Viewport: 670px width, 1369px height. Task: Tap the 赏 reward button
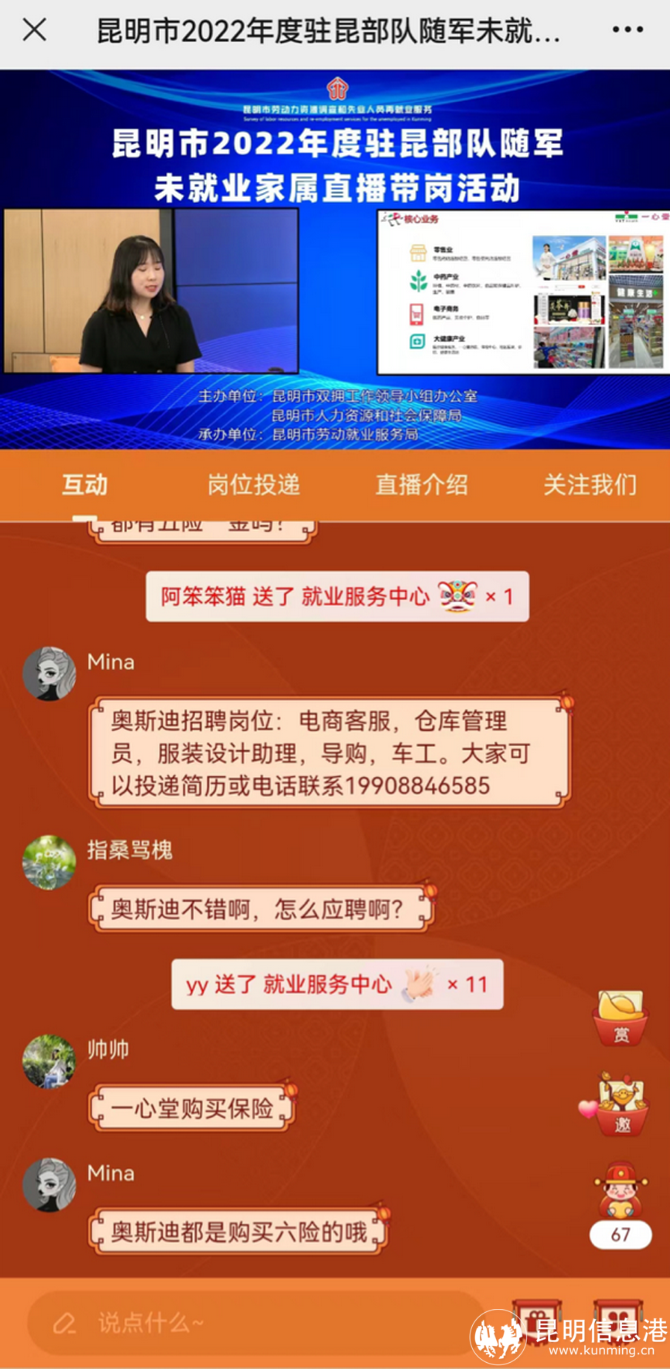(620, 1018)
